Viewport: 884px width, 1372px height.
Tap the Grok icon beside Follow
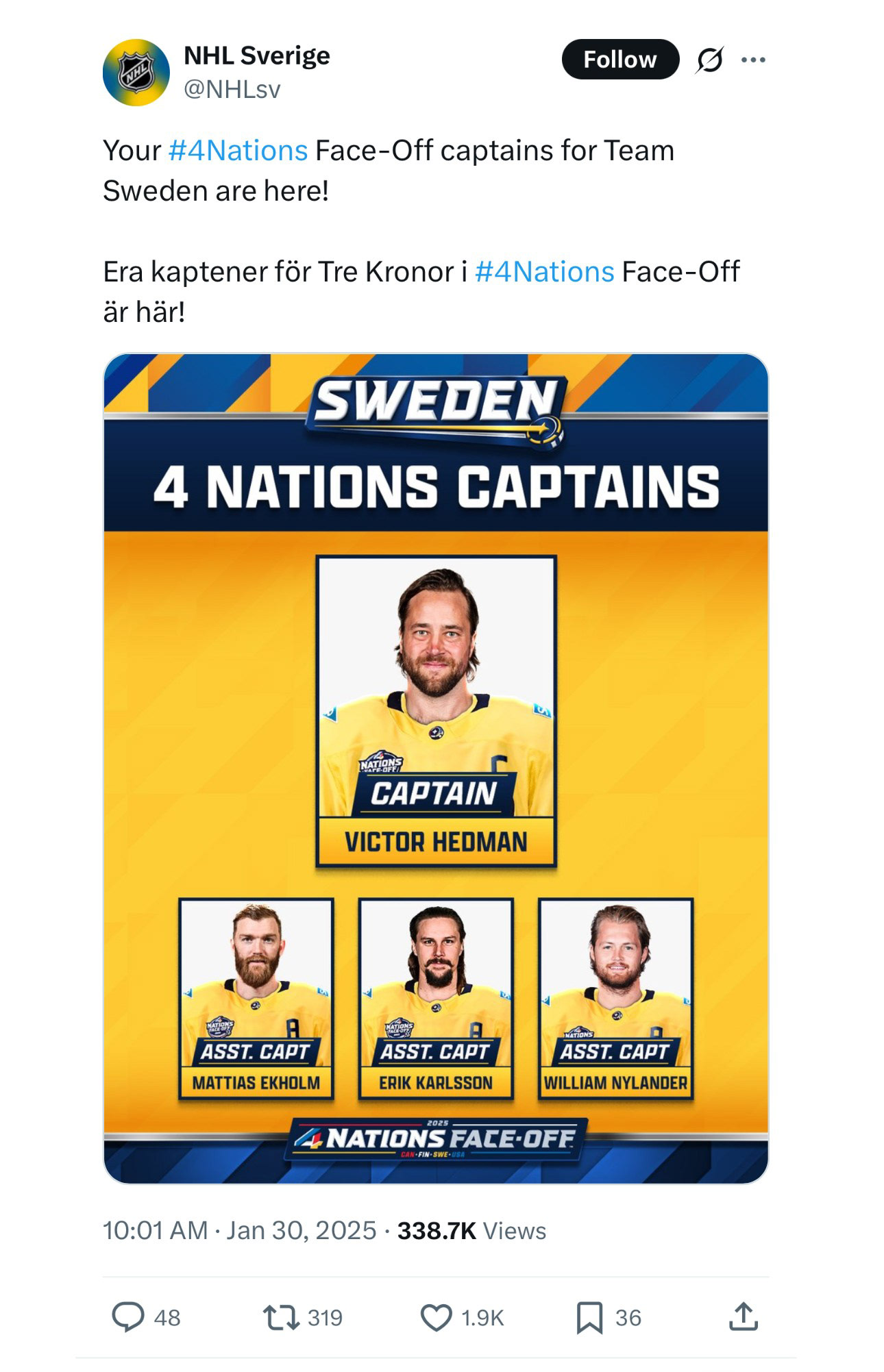click(709, 60)
